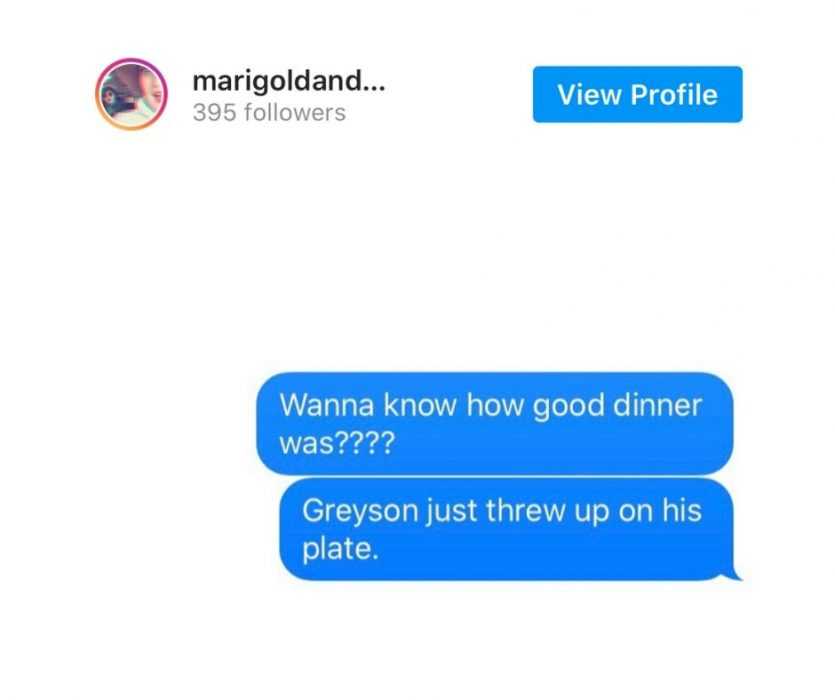This screenshot has height=700, width=835.
Task: Open the marigoldand... username link
Action: (287, 81)
